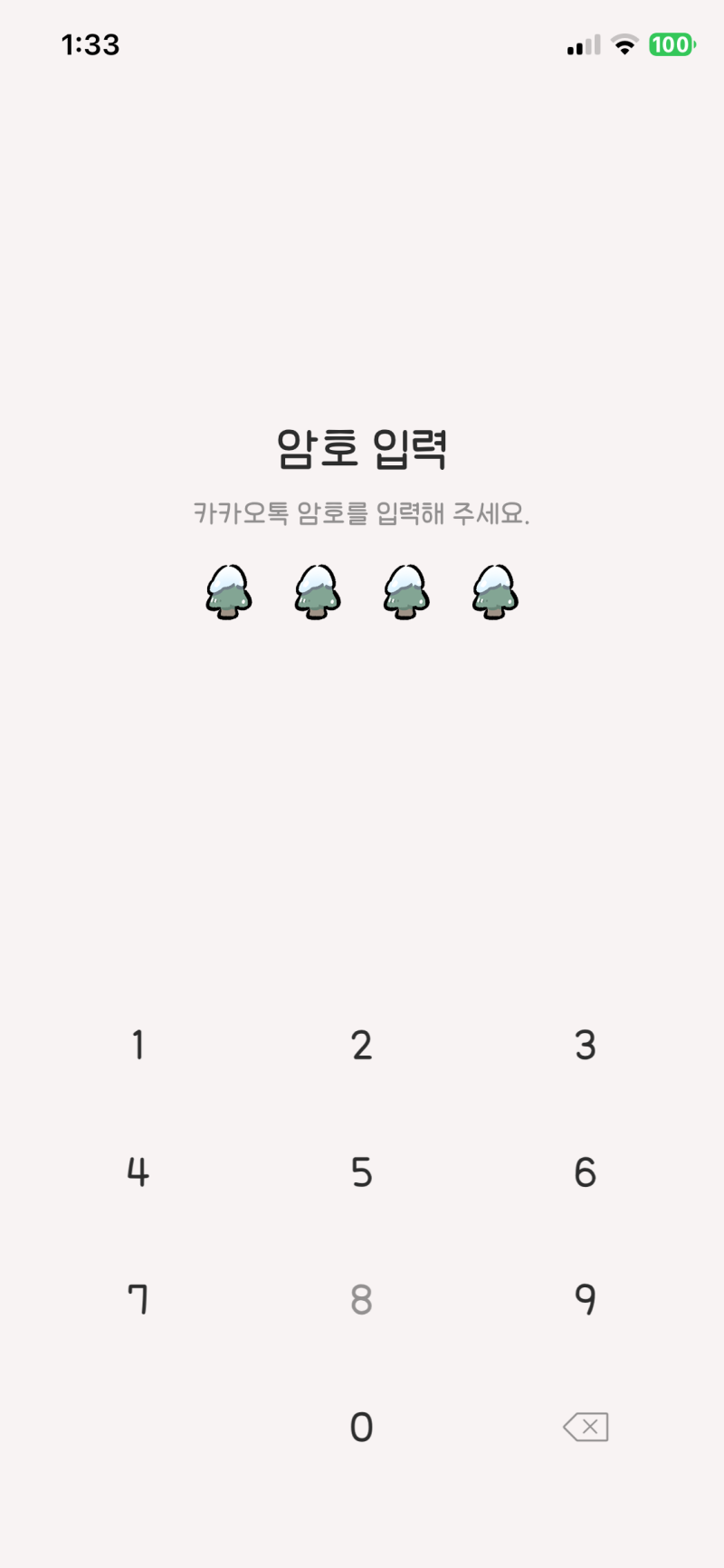This screenshot has width=724, height=1568.
Task: Enter digit 1 on the passcode keypad
Action: [138, 1045]
